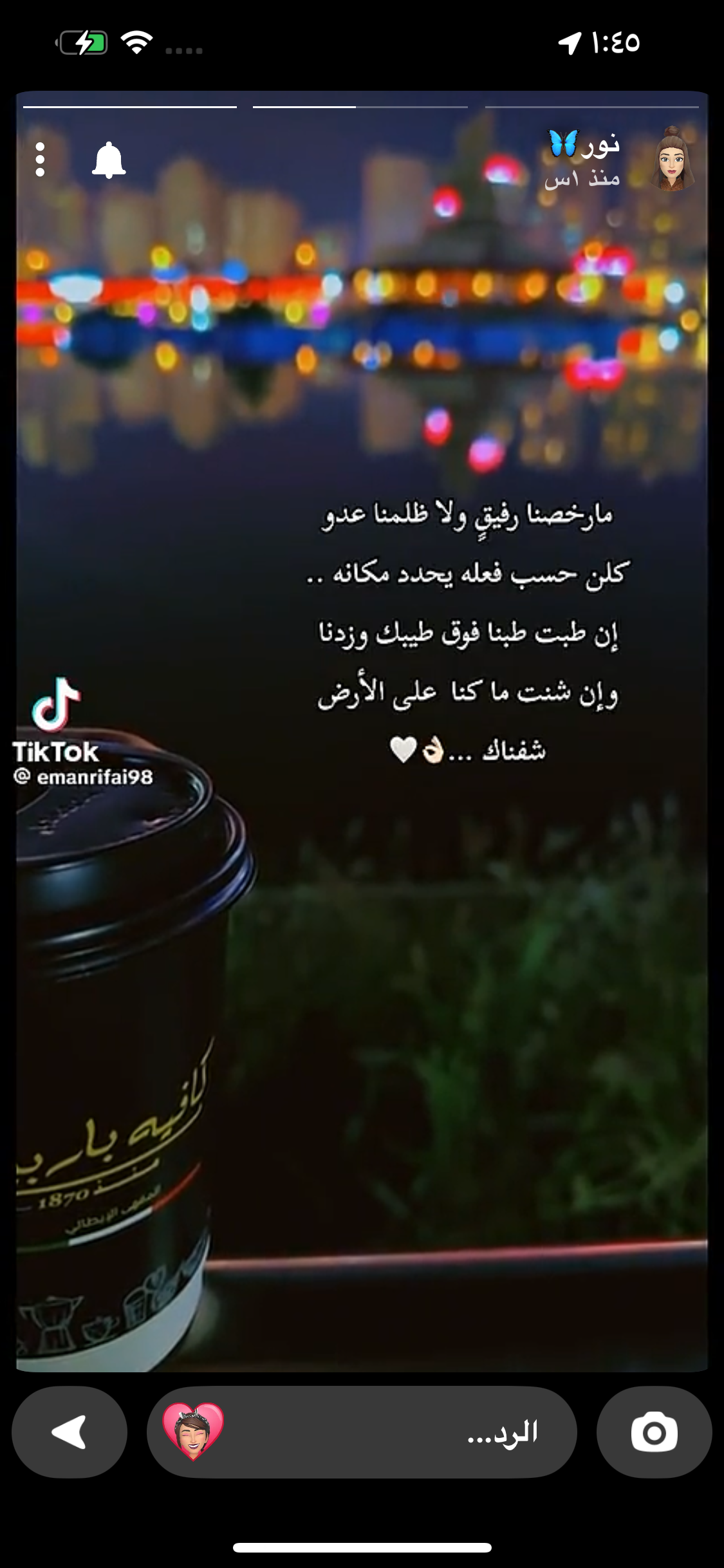
Task: Share this story via send arrow
Action: 70,1432
